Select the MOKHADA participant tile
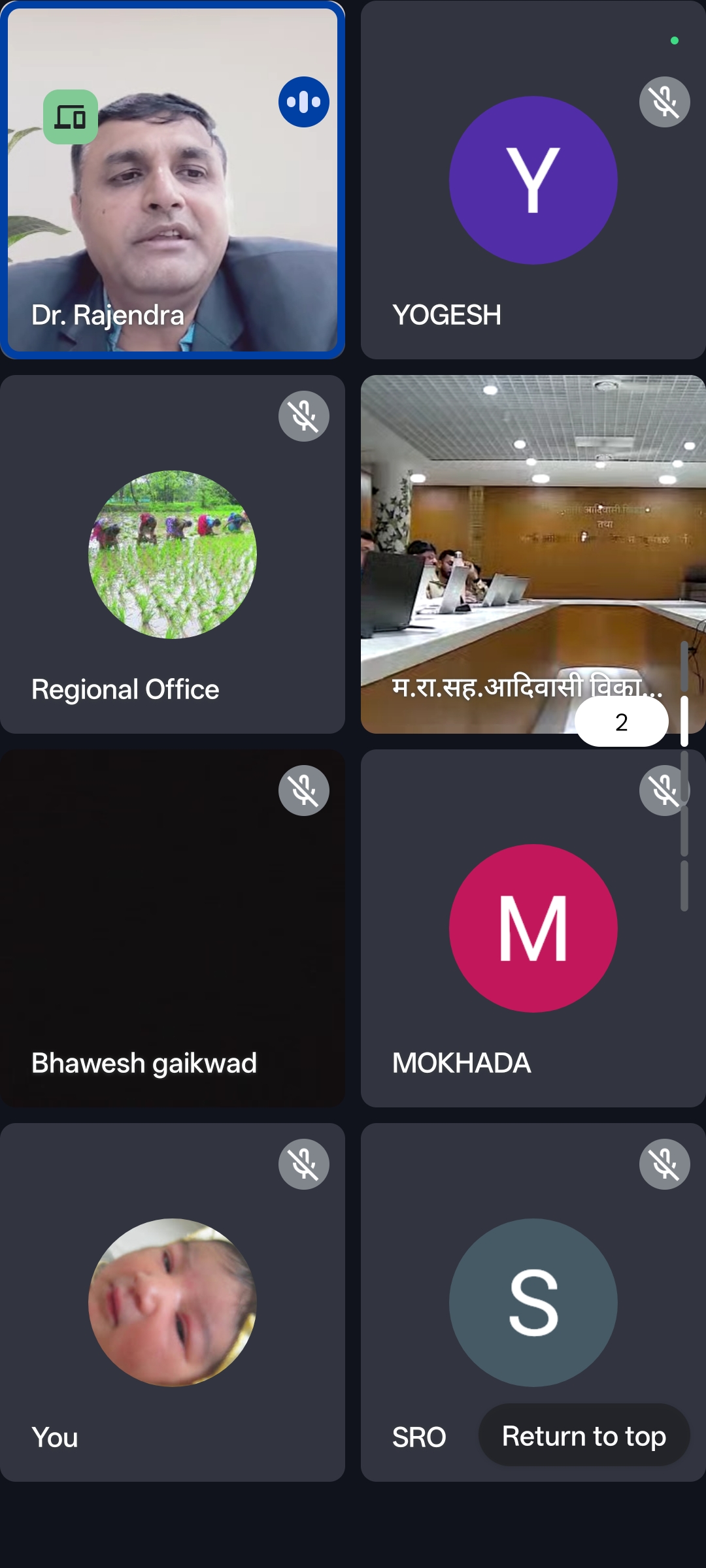706x1568 pixels. click(533, 928)
